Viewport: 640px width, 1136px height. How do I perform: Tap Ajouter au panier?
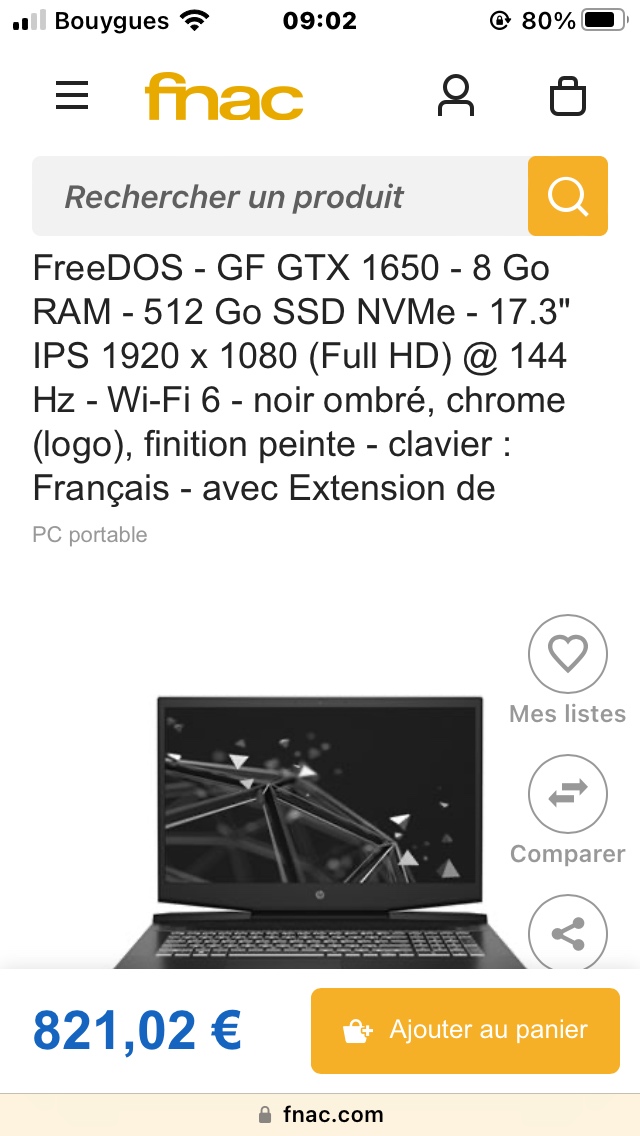click(465, 1030)
